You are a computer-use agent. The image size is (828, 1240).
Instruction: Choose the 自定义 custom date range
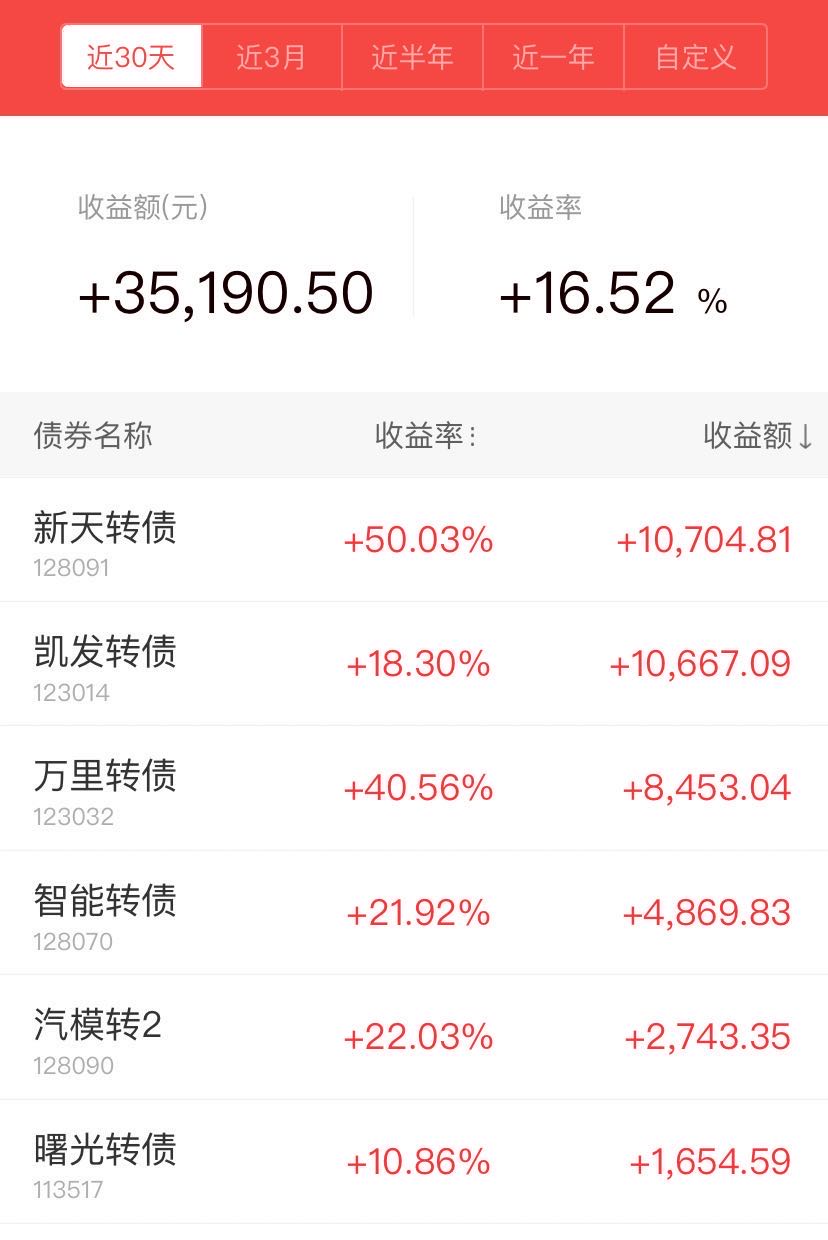(695, 57)
